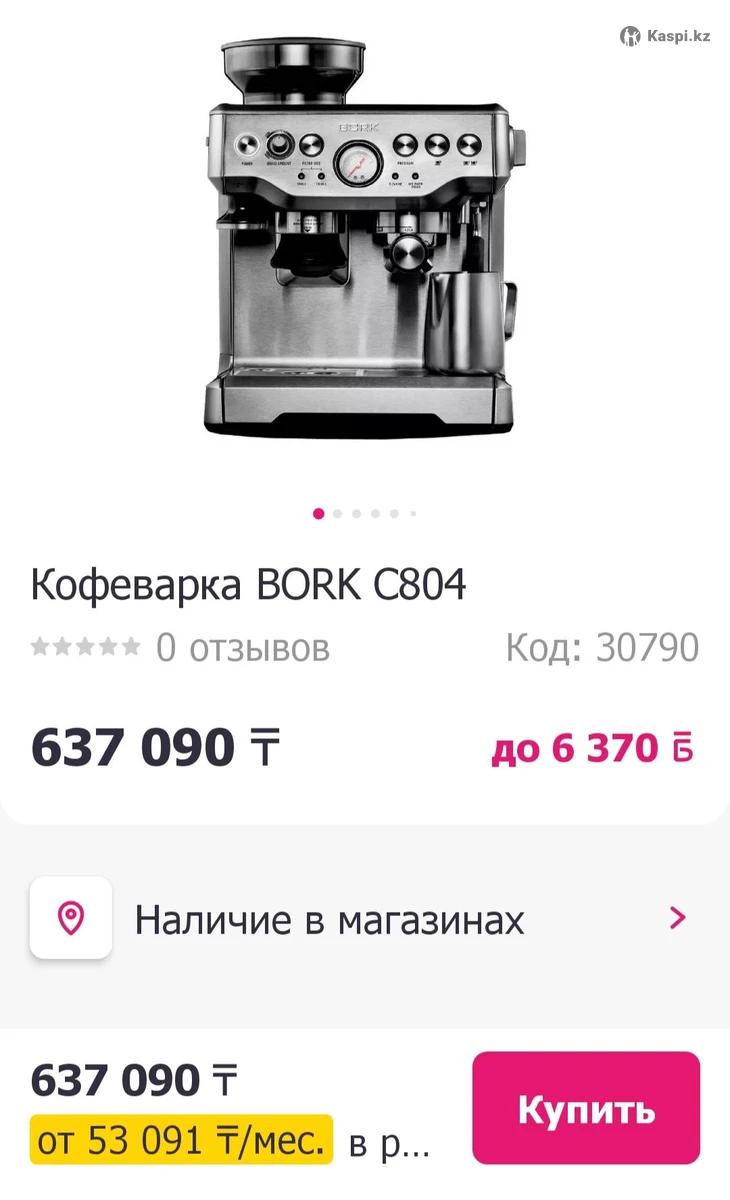Image resolution: width=730 pixels, height=1200 pixels.
Task: Tap the image gallery page indicator dots
Action: point(365,513)
